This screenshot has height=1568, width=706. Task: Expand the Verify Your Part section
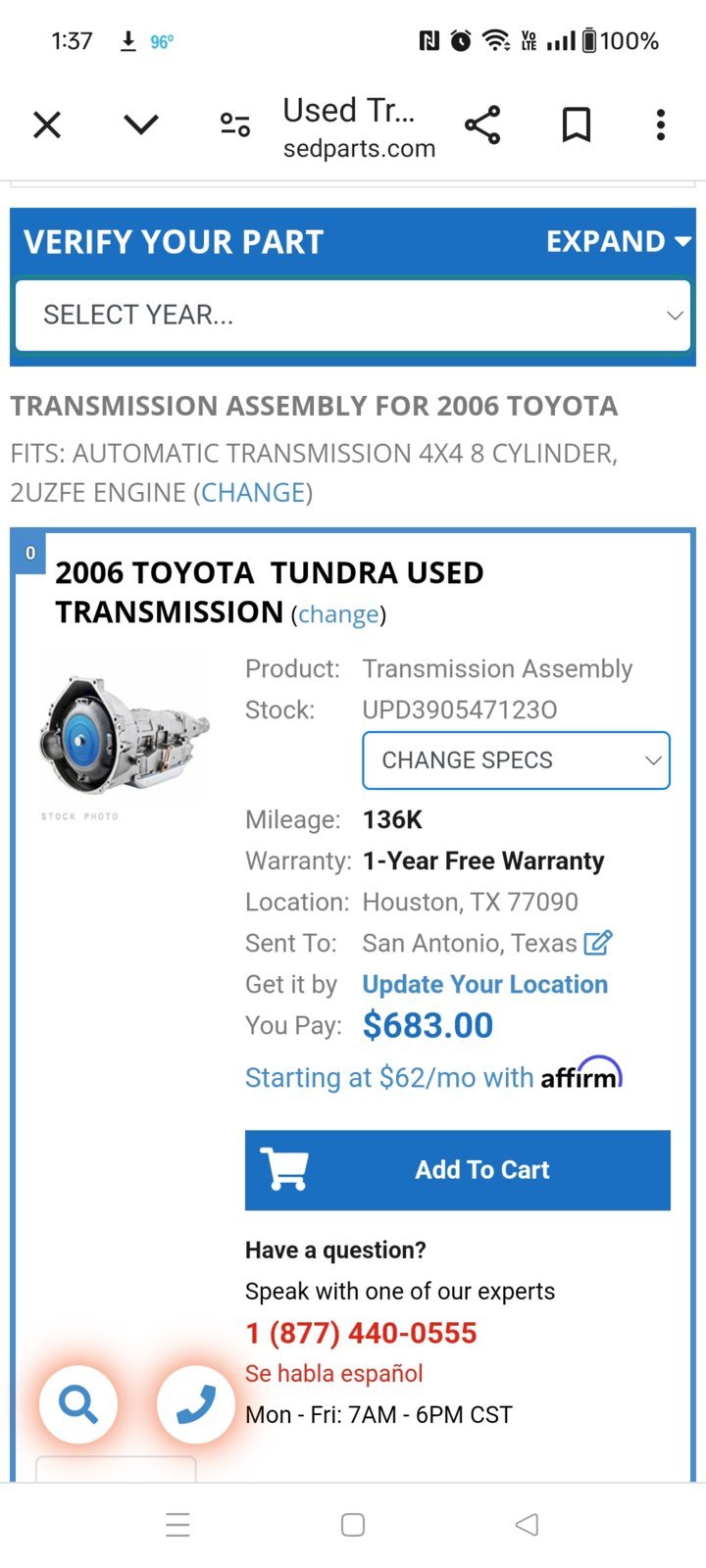click(x=618, y=241)
